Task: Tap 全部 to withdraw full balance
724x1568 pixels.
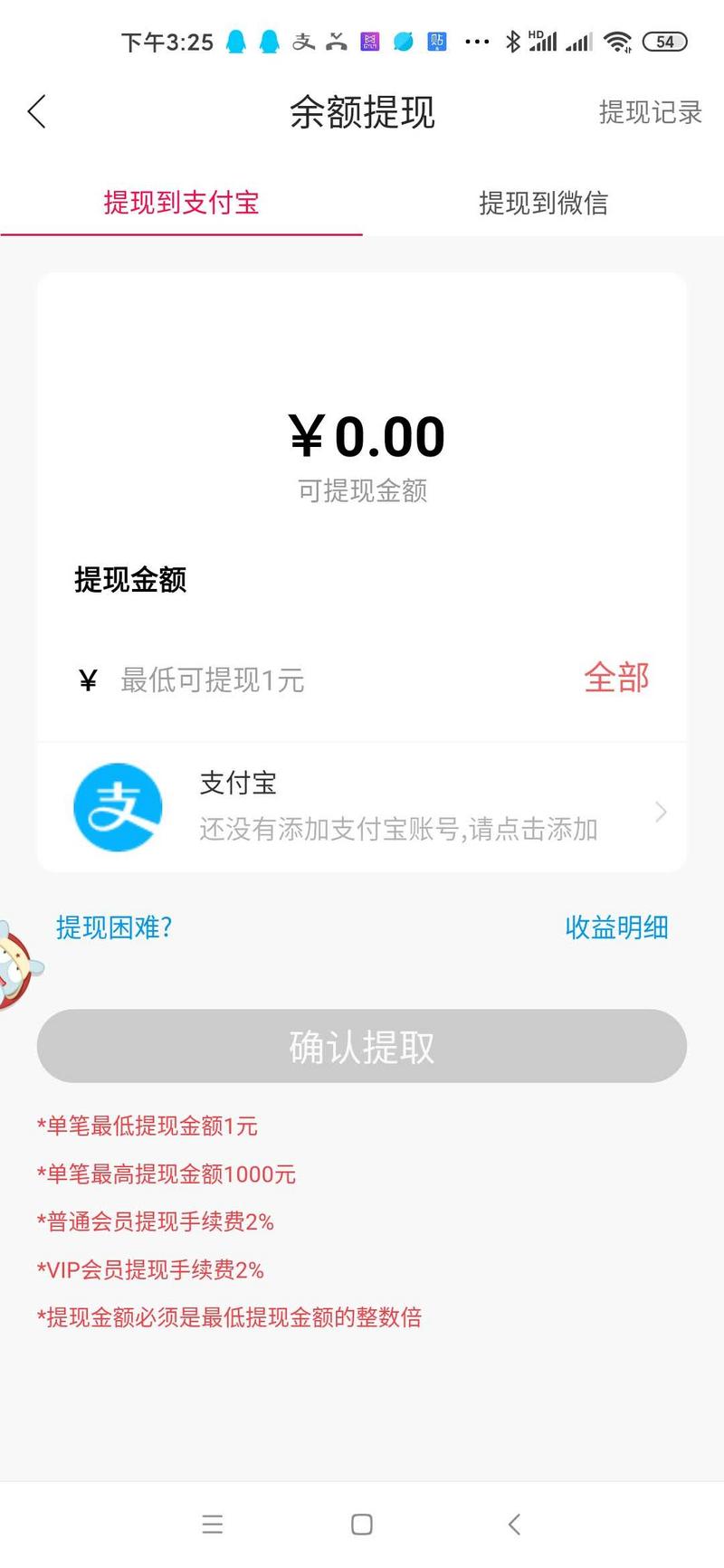Action: pos(616,678)
